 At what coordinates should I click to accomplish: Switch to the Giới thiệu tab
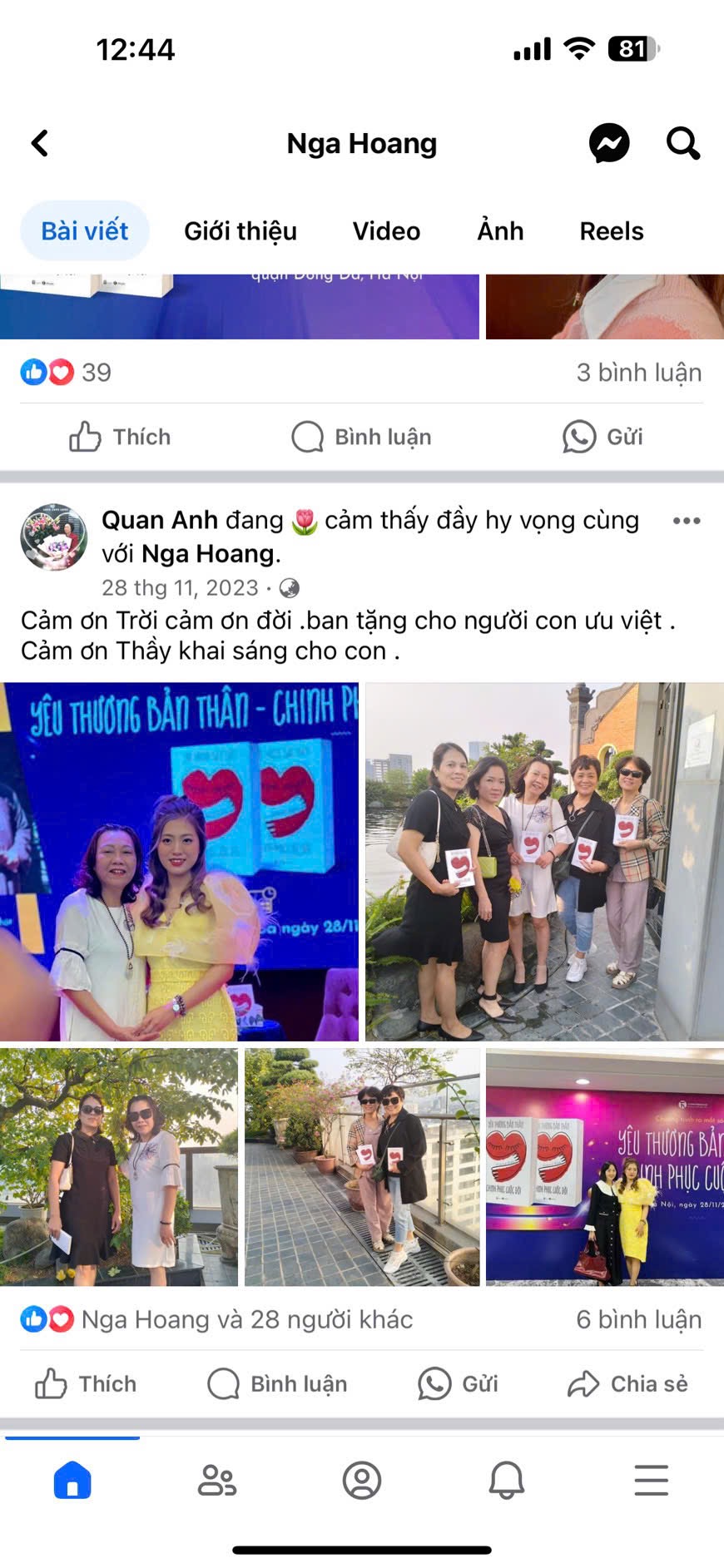(x=240, y=230)
